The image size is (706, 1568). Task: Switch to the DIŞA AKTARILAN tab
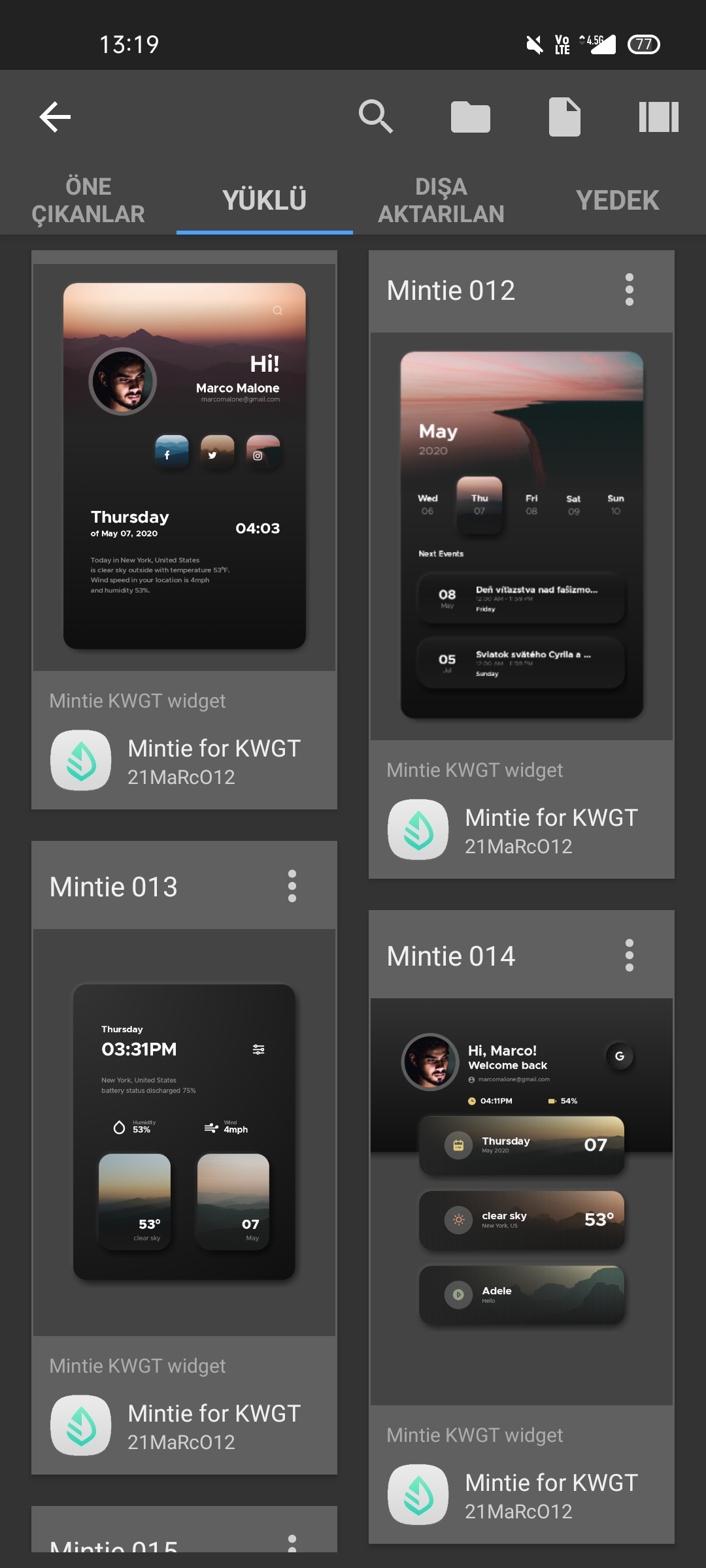(441, 200)
